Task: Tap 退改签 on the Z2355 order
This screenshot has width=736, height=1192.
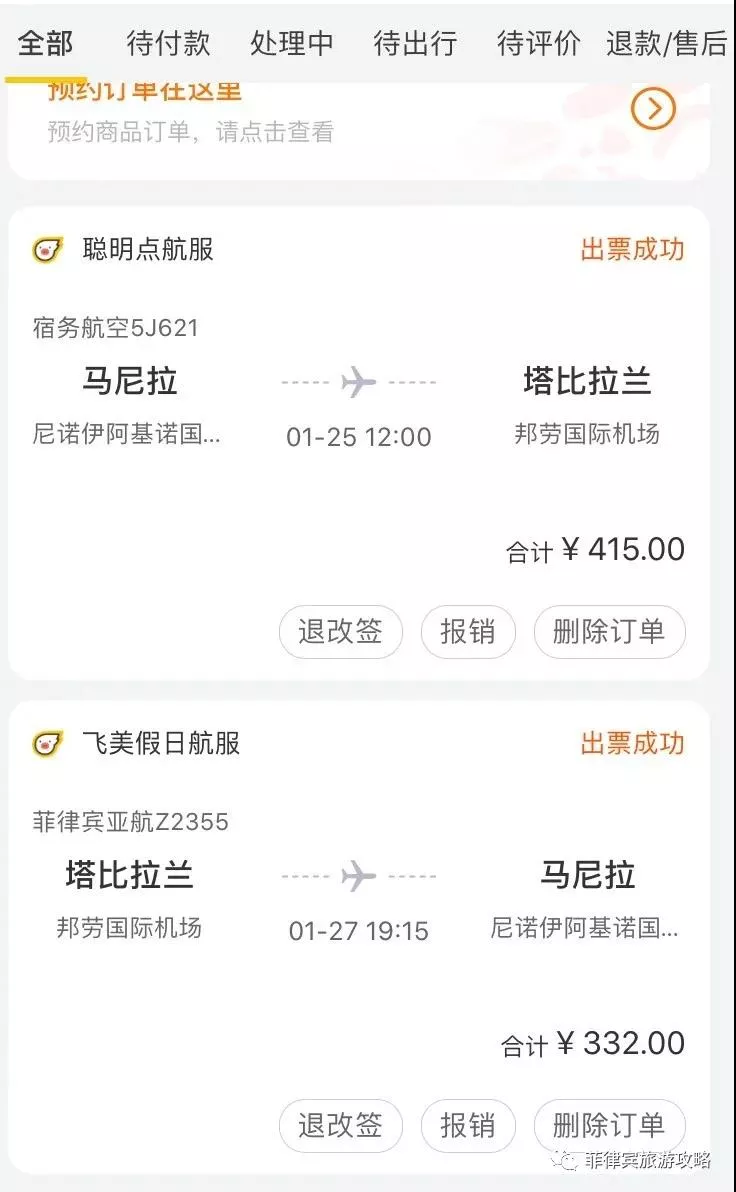Action: click(x=340, y=1126)
